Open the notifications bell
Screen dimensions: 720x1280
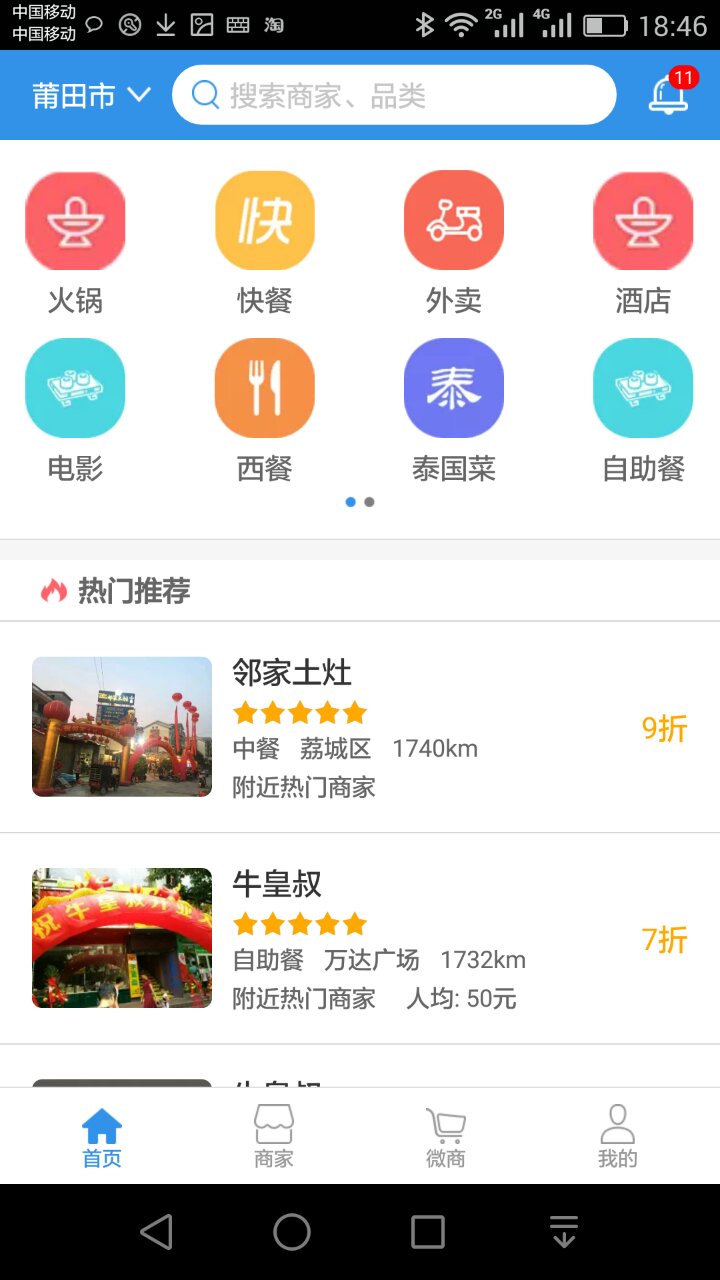[668, 95]
